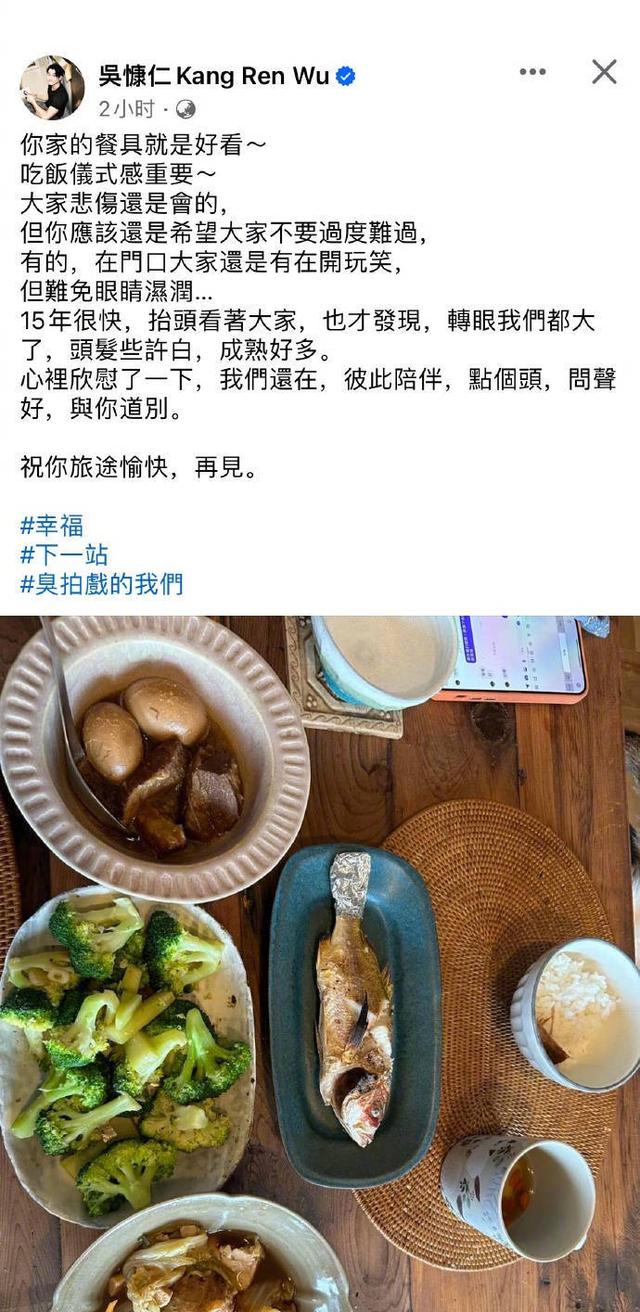
Task: Dismiss the post with the X button
Action: [x=604, y=72]
